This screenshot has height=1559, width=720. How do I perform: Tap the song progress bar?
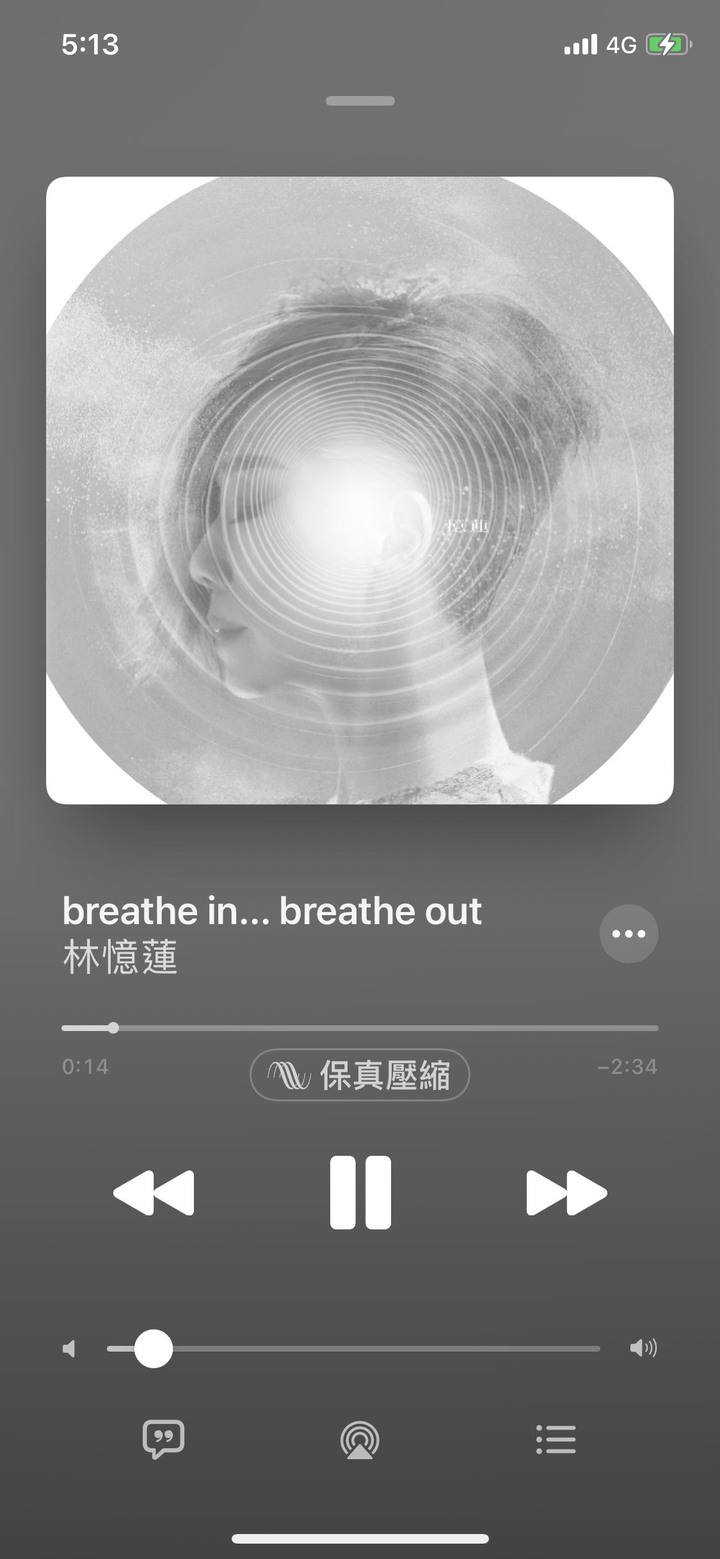pos(360,1027)
